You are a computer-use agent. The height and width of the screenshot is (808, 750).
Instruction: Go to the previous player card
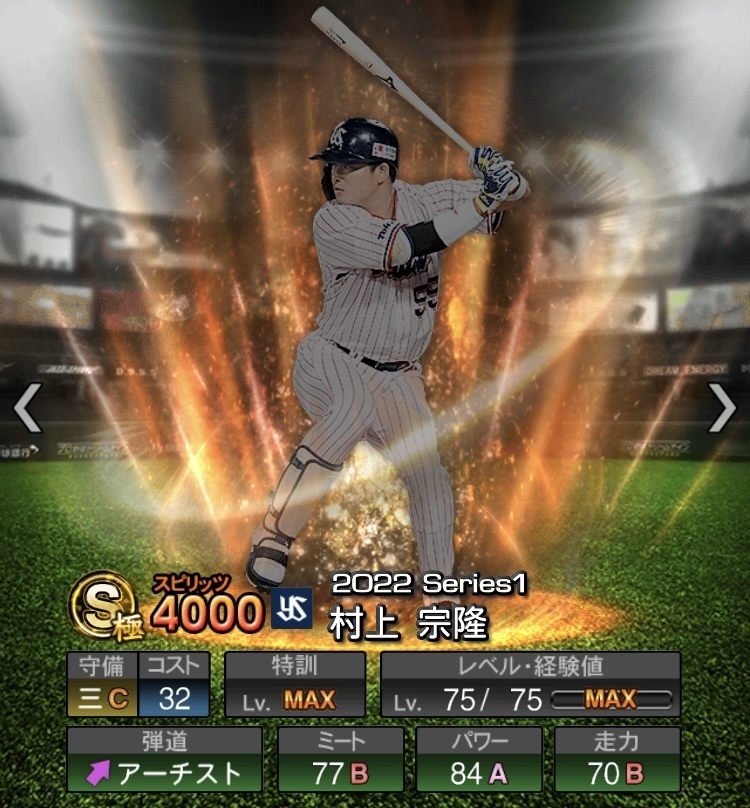point(27,409)
